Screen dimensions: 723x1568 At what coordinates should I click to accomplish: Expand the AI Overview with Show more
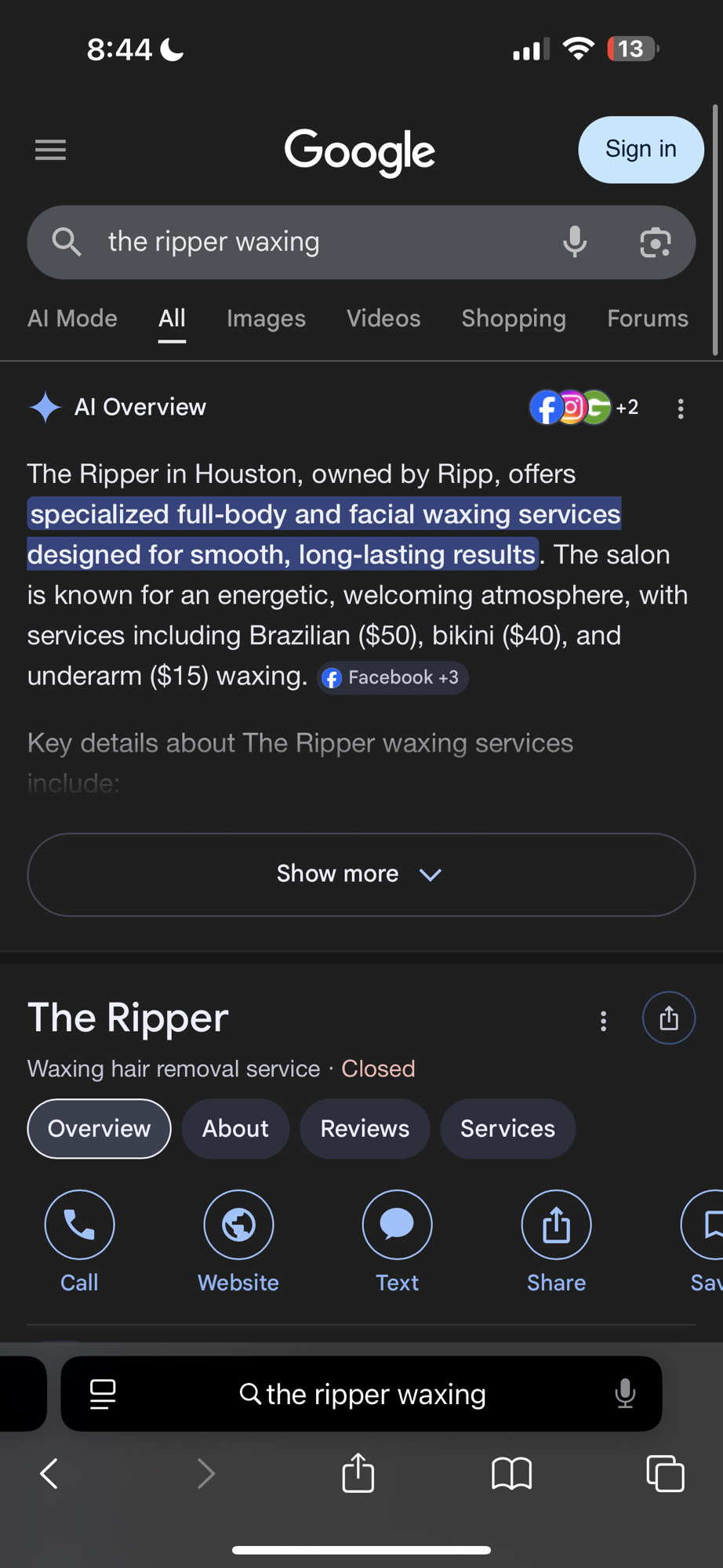pos(361,874)
